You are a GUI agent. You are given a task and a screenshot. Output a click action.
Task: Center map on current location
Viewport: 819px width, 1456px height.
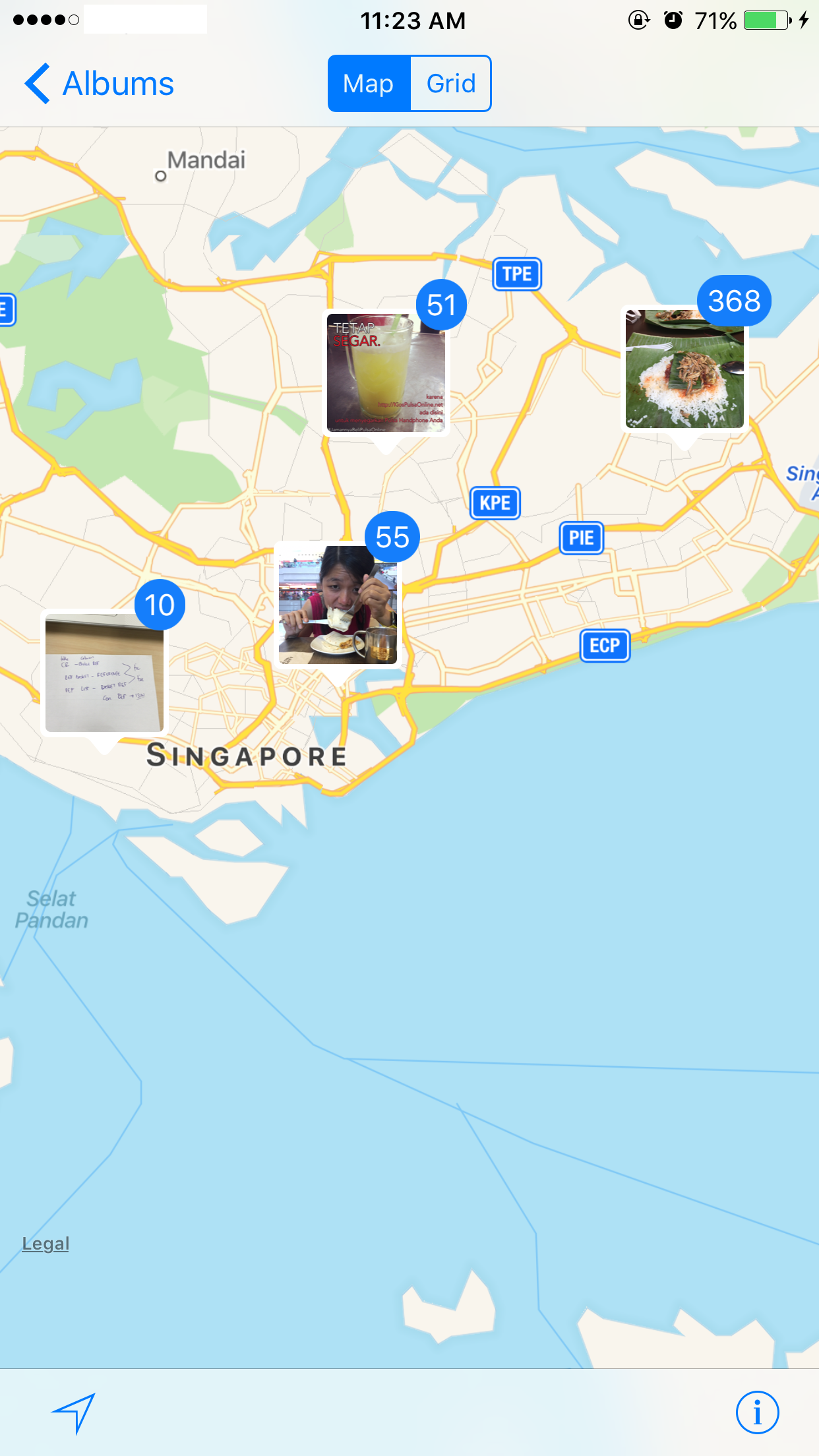74,1412
